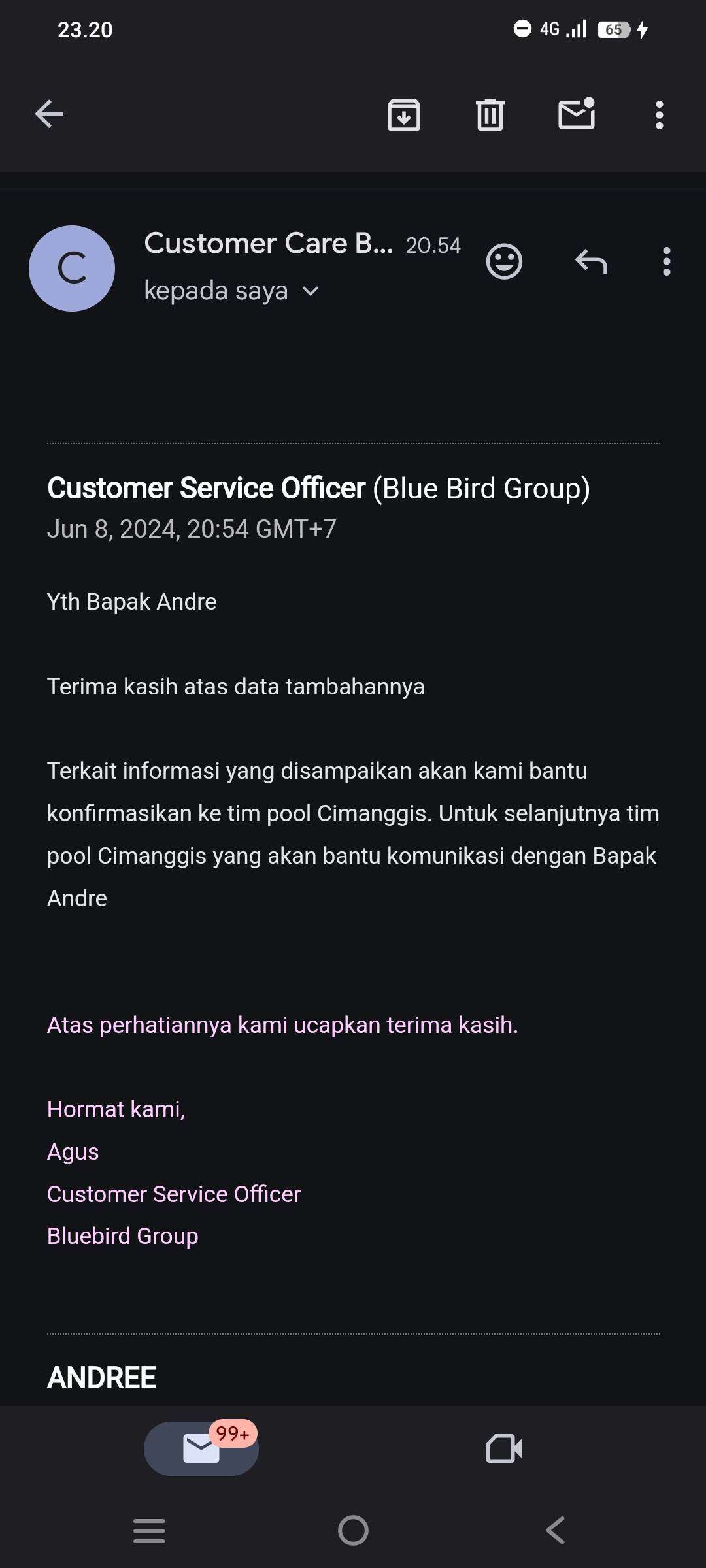Switch to the Meet video tab

504,1448
